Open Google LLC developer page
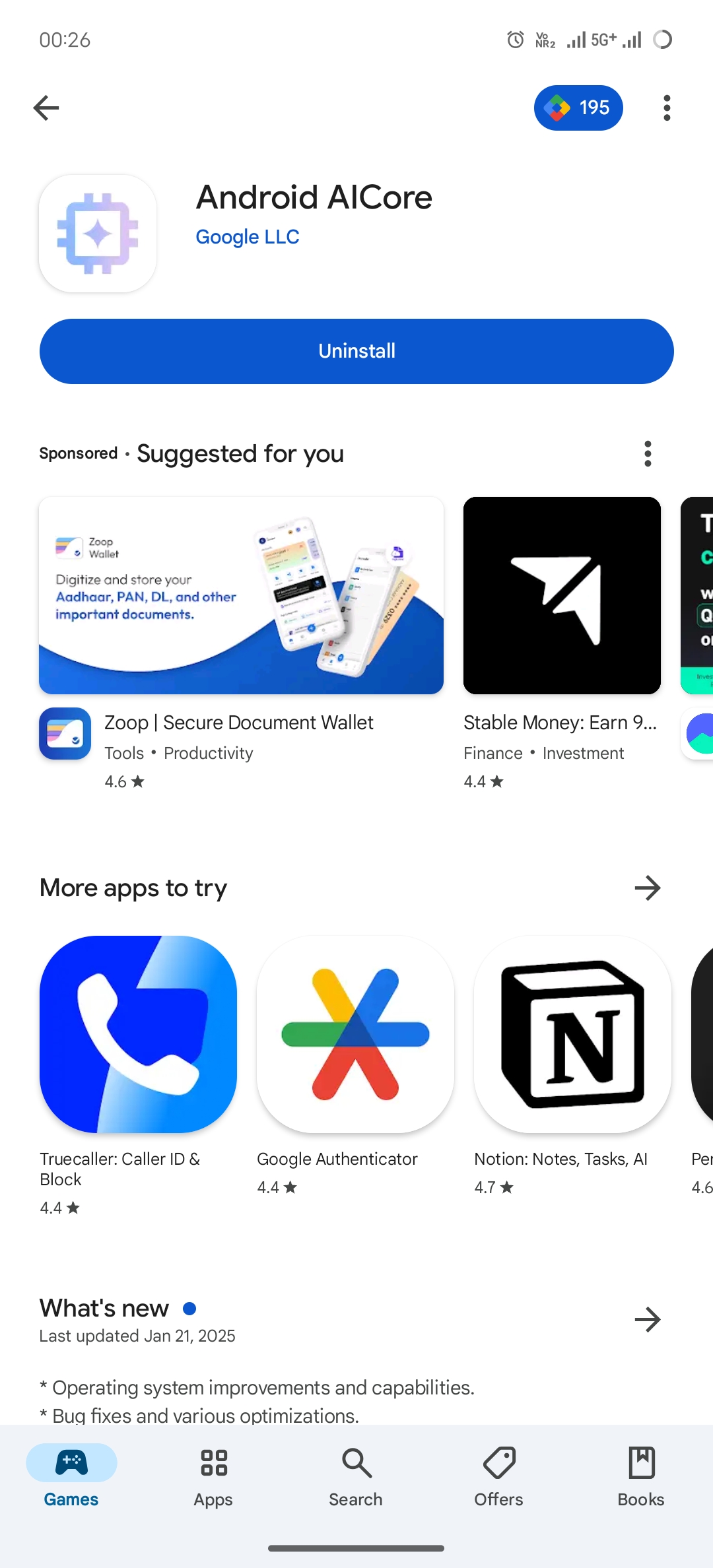Viewport: 713px width, 1568px height. point(248,237)
